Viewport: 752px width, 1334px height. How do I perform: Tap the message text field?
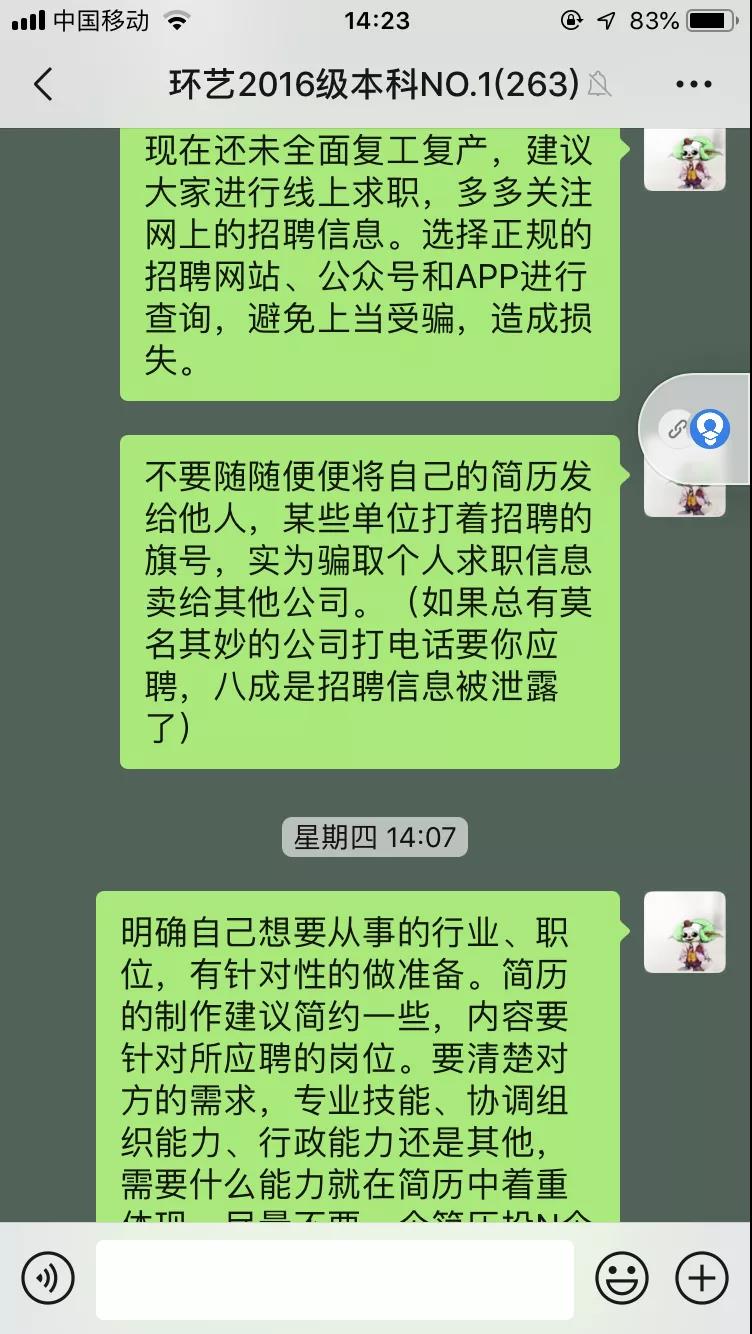coord(335,1279)
